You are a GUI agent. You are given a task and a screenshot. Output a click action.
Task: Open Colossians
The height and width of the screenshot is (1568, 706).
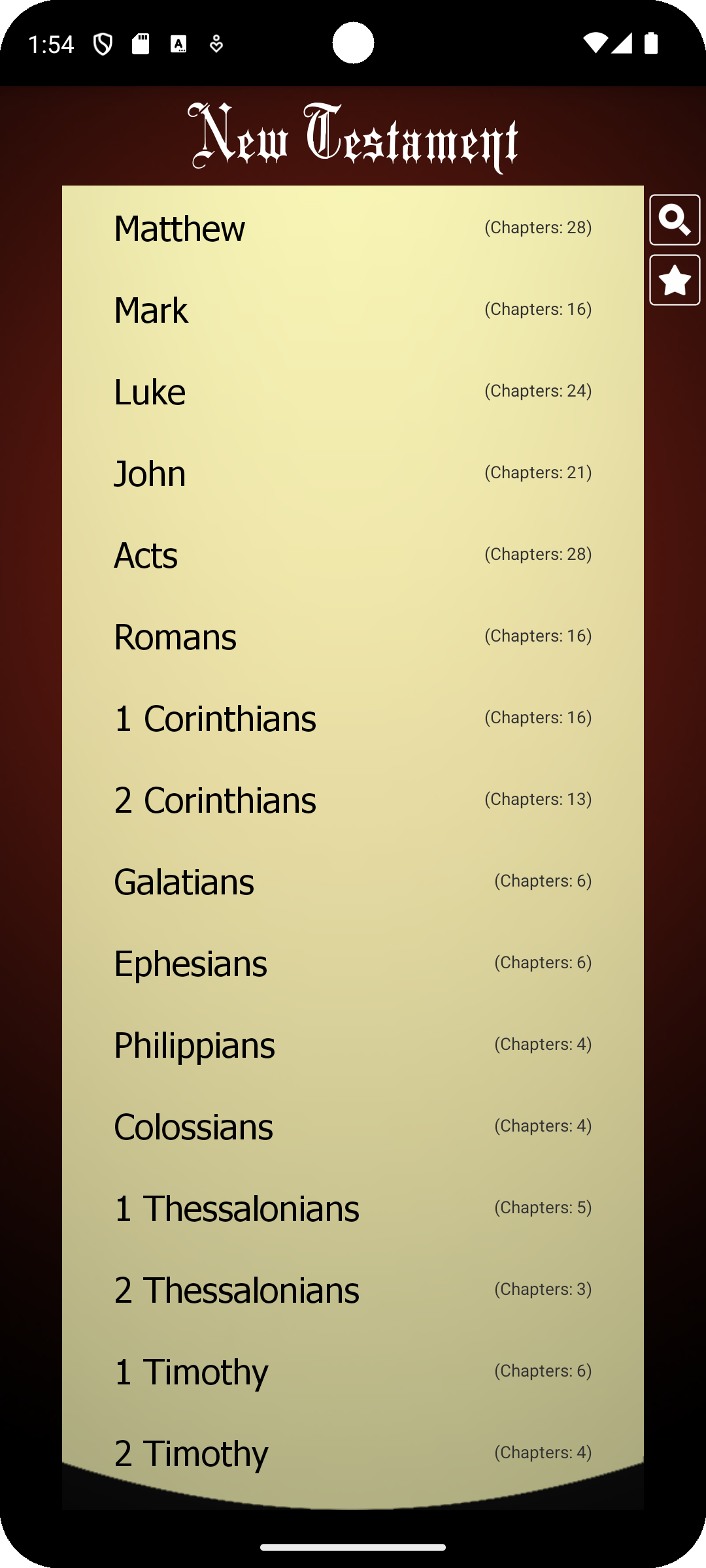pos(353,1126)
